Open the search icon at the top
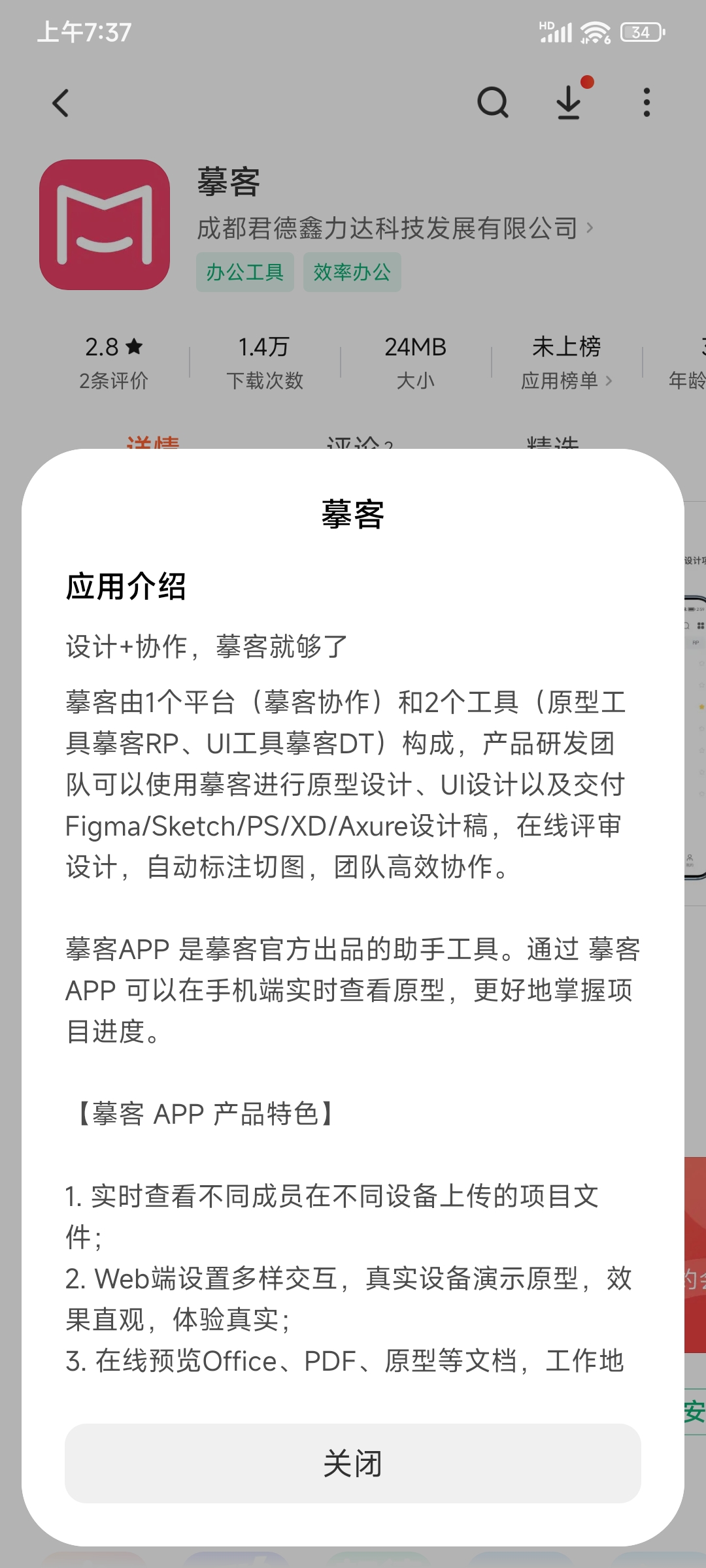 click(494, 103)
